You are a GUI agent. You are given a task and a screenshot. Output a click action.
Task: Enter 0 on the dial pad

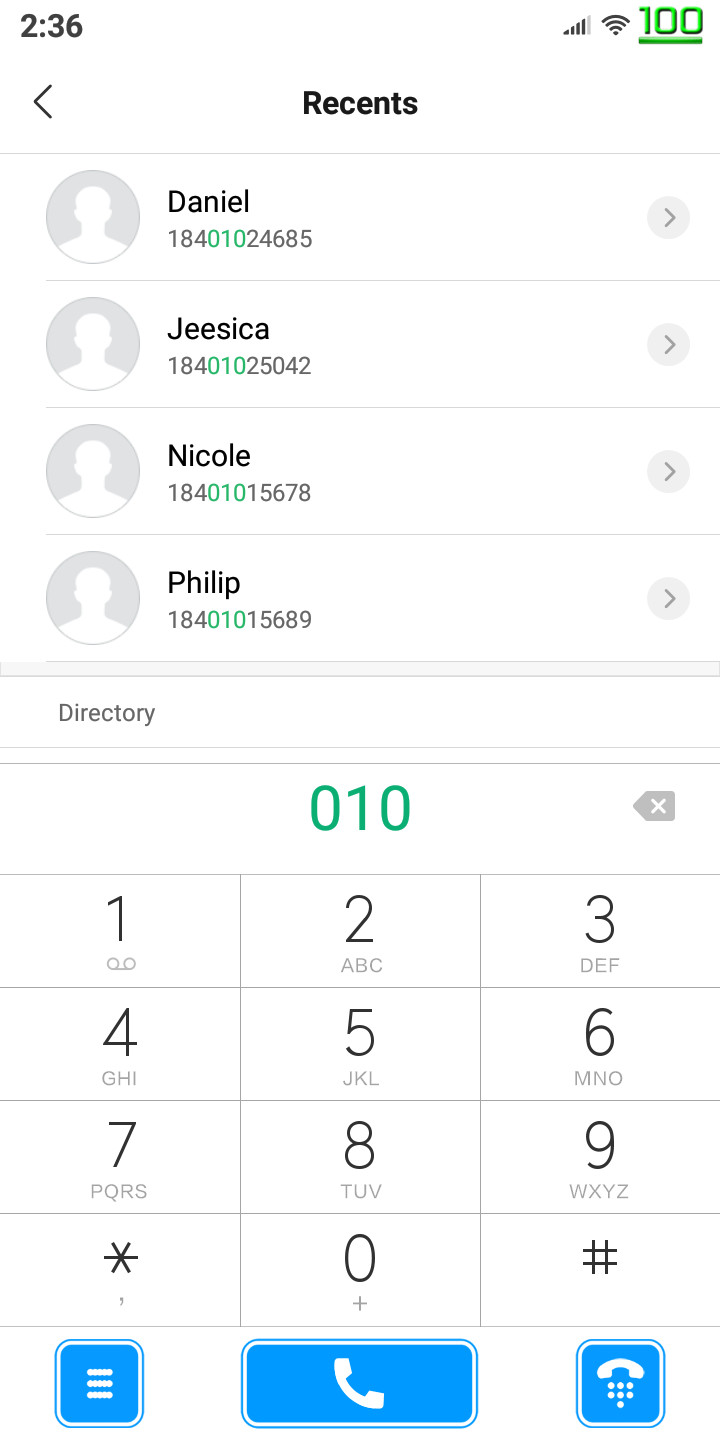tap(360, 1270)
